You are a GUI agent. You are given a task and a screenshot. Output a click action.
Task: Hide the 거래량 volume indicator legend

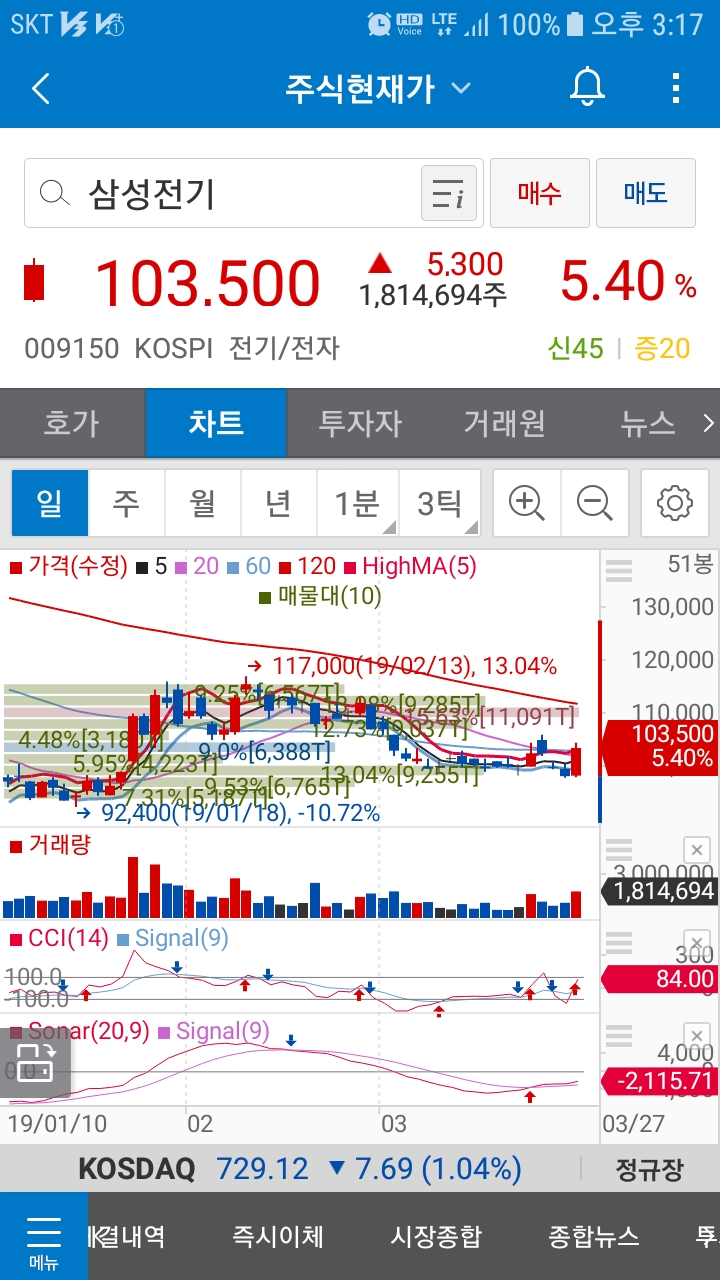[x=697, y=850]
